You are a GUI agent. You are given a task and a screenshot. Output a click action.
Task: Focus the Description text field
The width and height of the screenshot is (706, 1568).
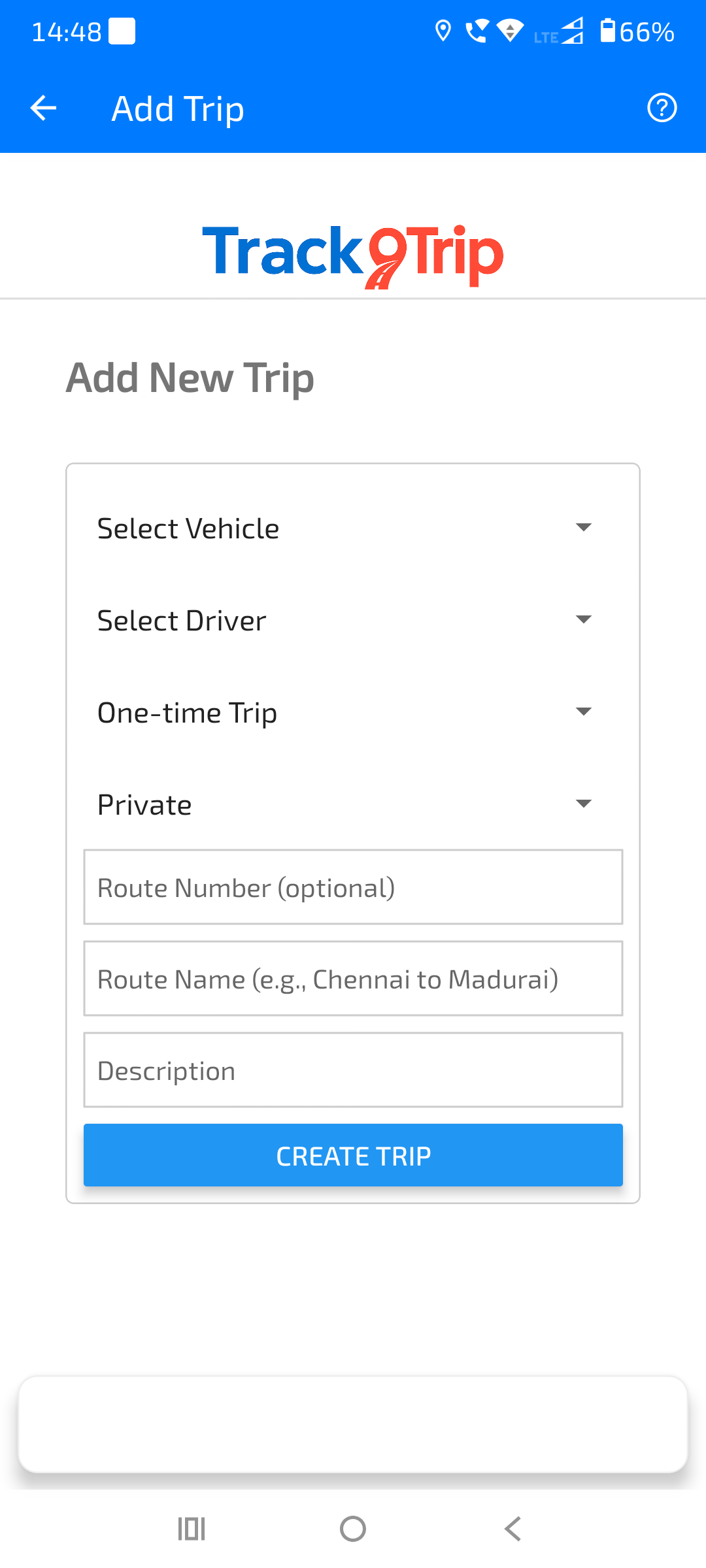tap(353, 1070)
